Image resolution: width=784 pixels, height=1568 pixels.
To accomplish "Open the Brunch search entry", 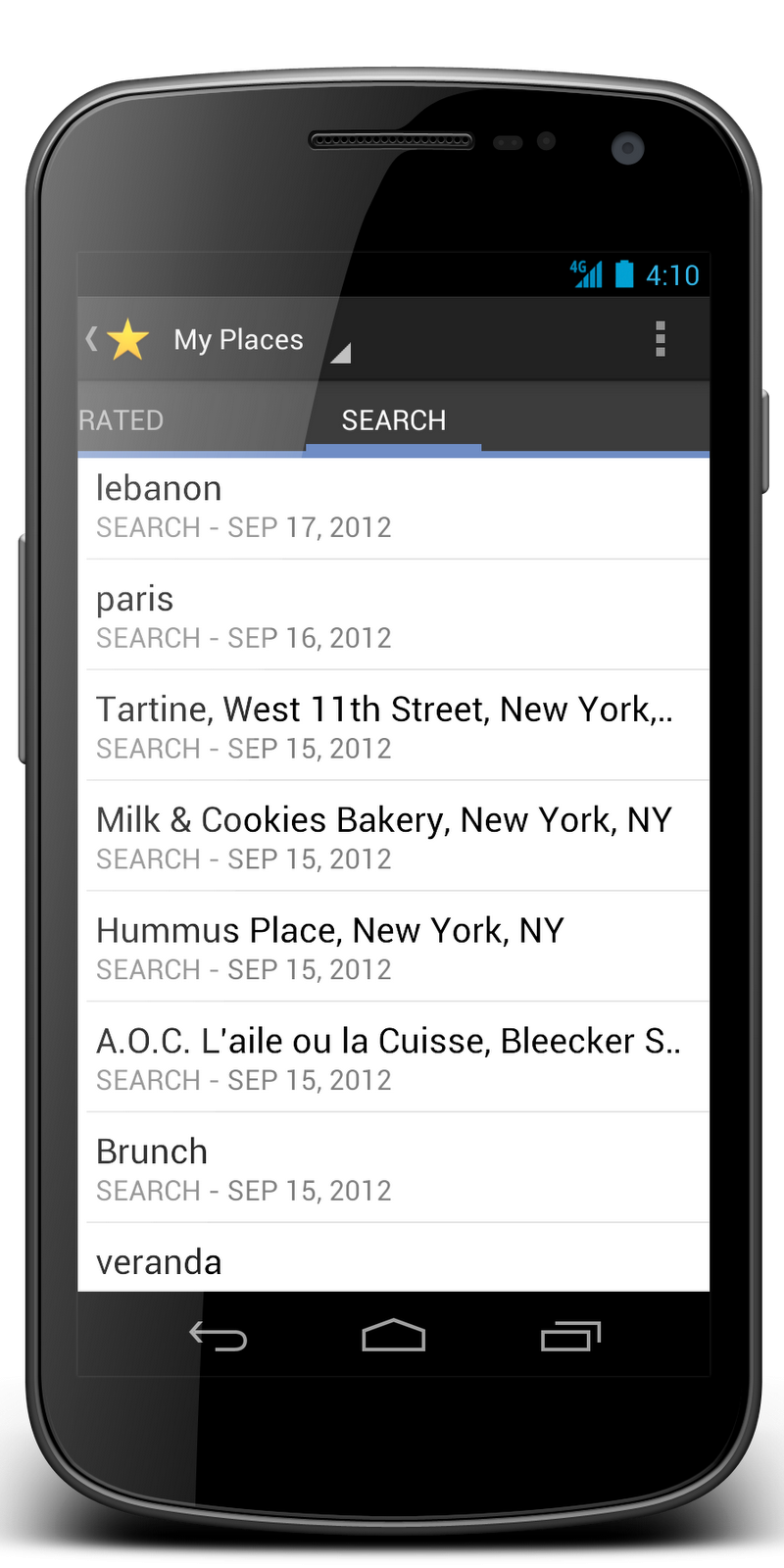I will (x=392, y=1169).
